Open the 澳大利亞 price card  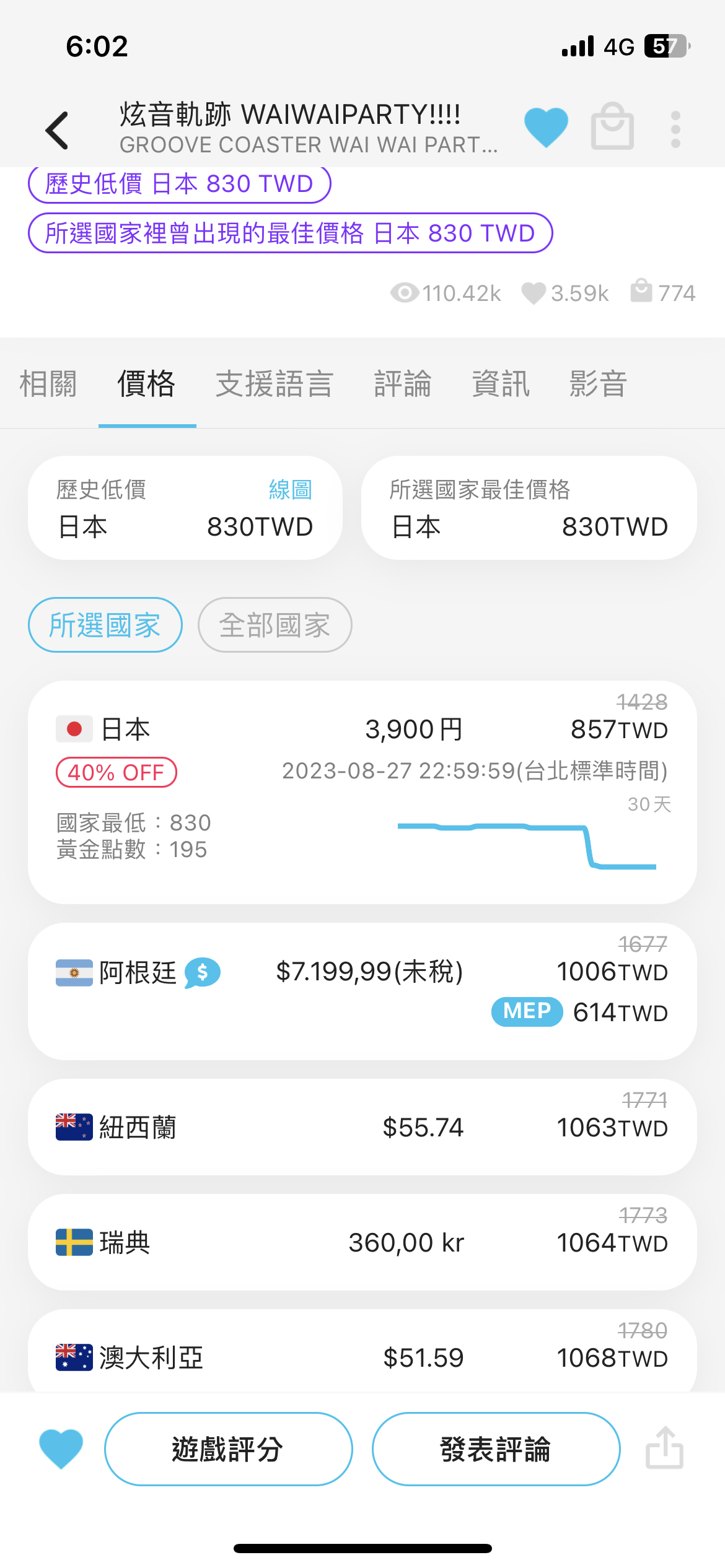[x=362, y=1351]
